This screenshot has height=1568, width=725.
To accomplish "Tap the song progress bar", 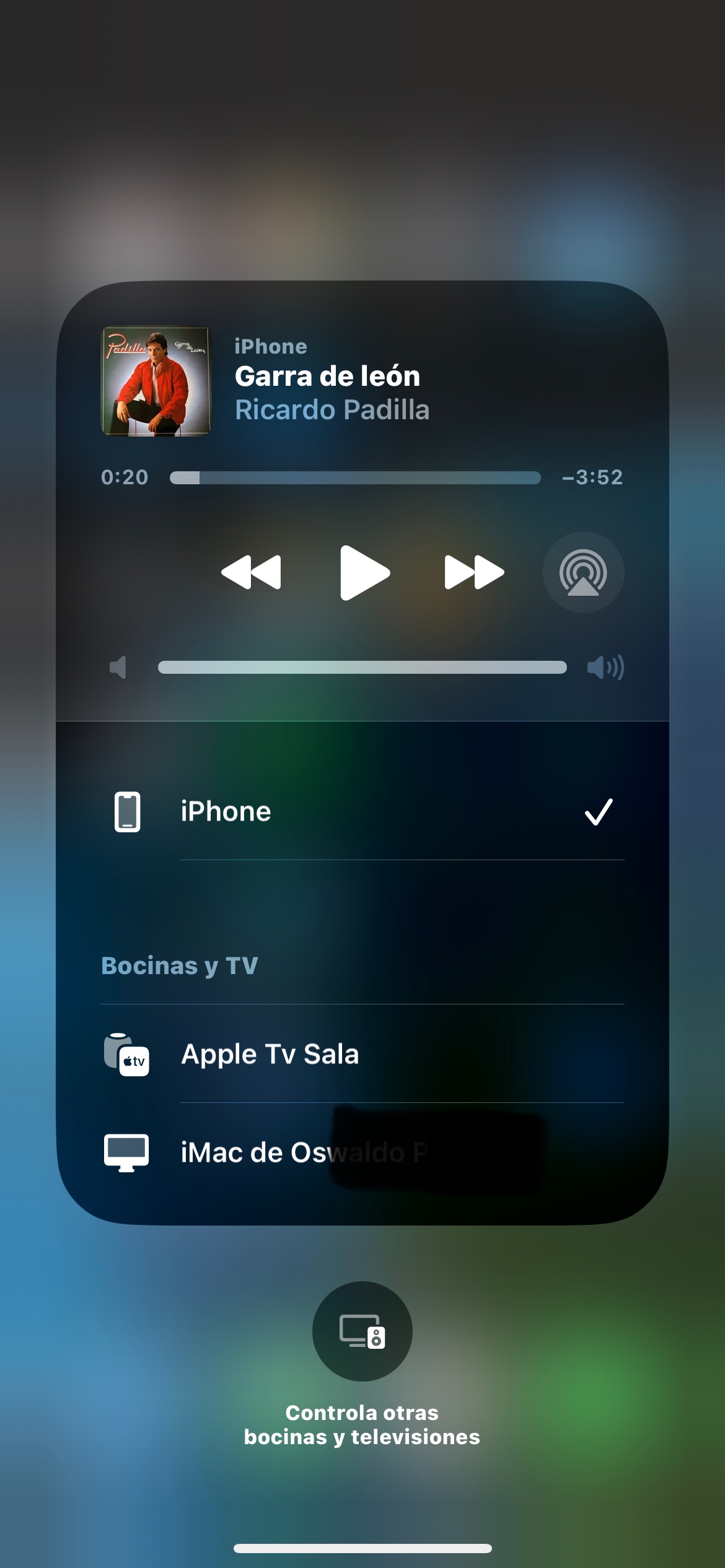I will click(355, 477).
